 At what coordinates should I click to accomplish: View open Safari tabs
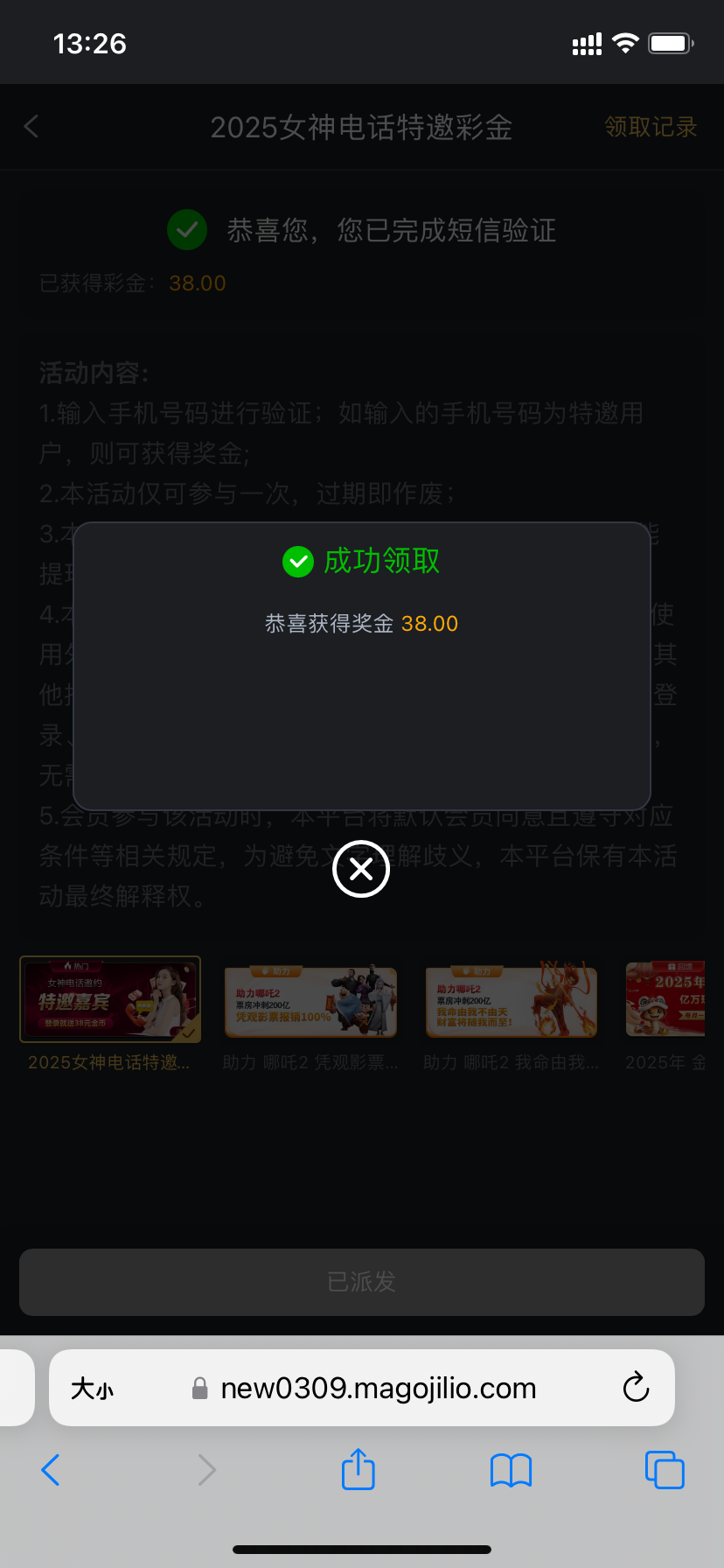(x=664, y=1470)
